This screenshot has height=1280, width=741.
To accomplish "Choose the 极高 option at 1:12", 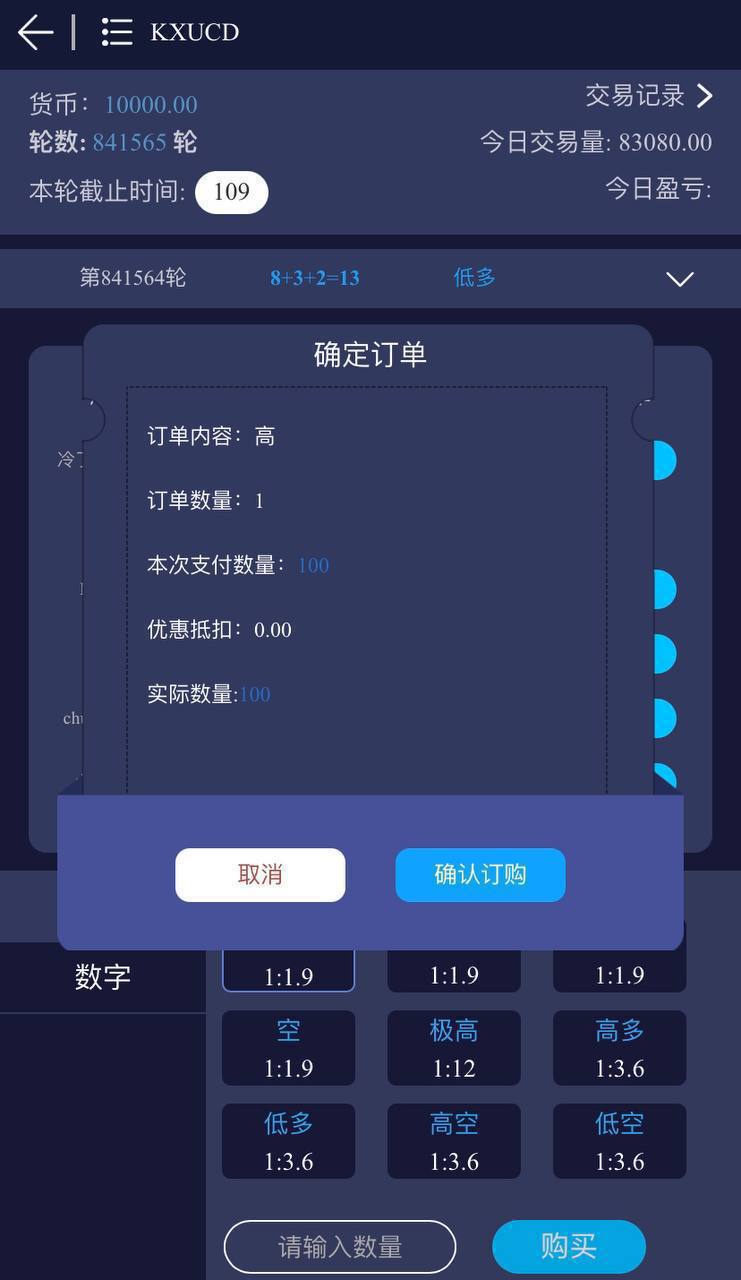I will (x=454, y=1048).
